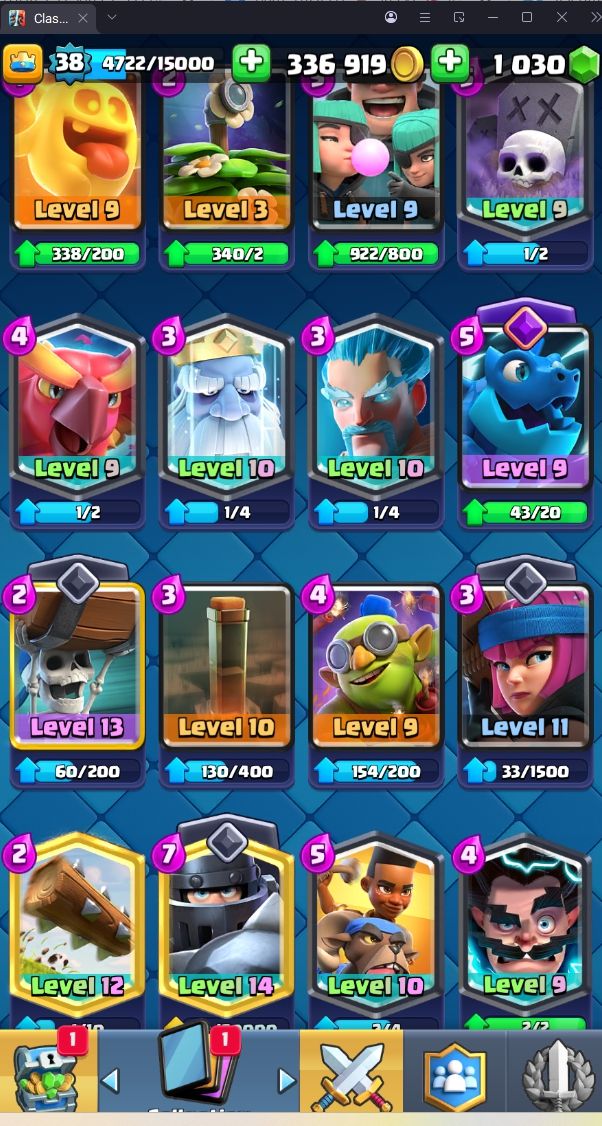Open the Events laurel sword tab
This screenshot has height=1126, width=602.
pos(555,1072)
